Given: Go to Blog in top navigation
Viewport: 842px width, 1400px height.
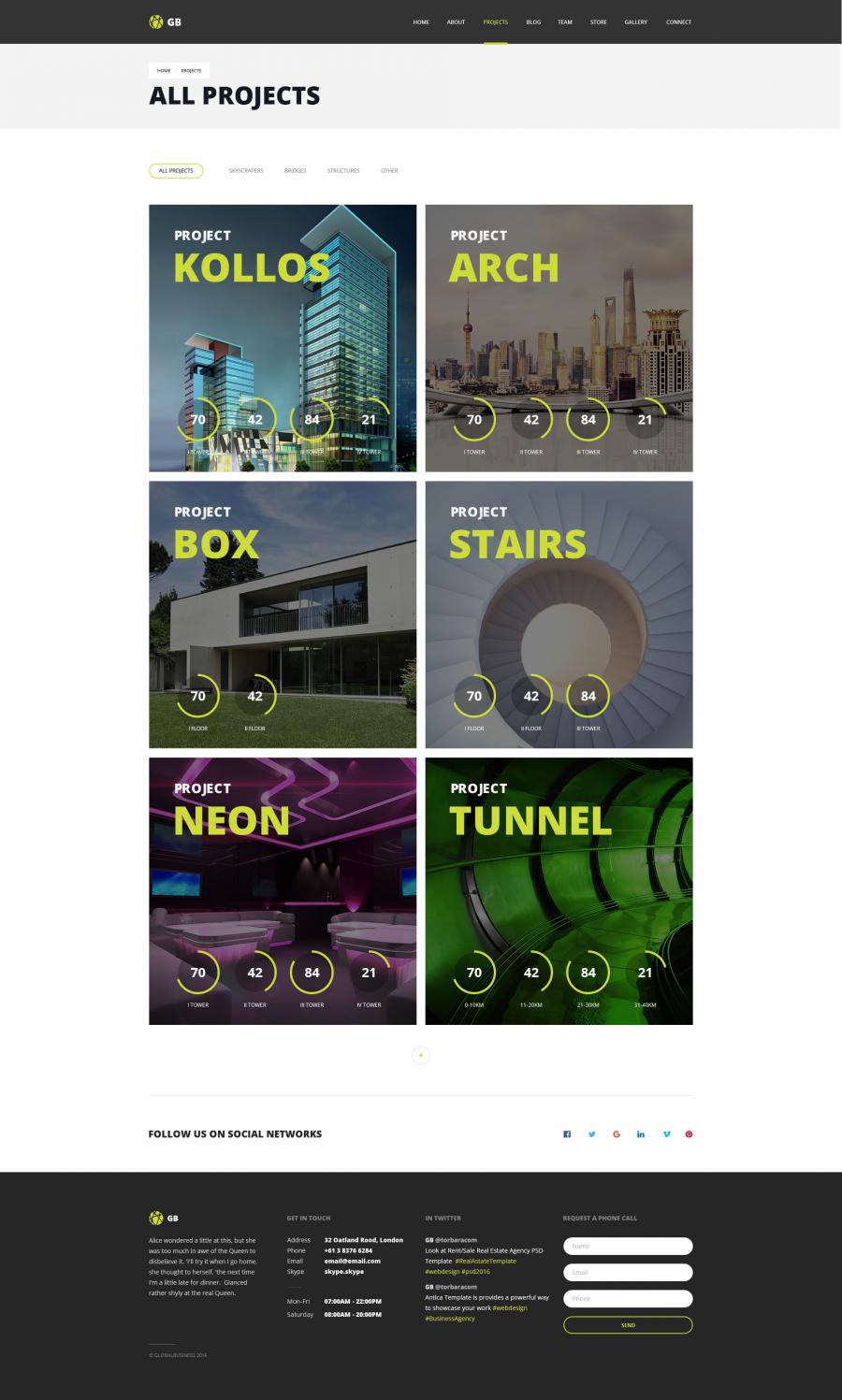Looking at the screenshot, I should coord(533,22).
